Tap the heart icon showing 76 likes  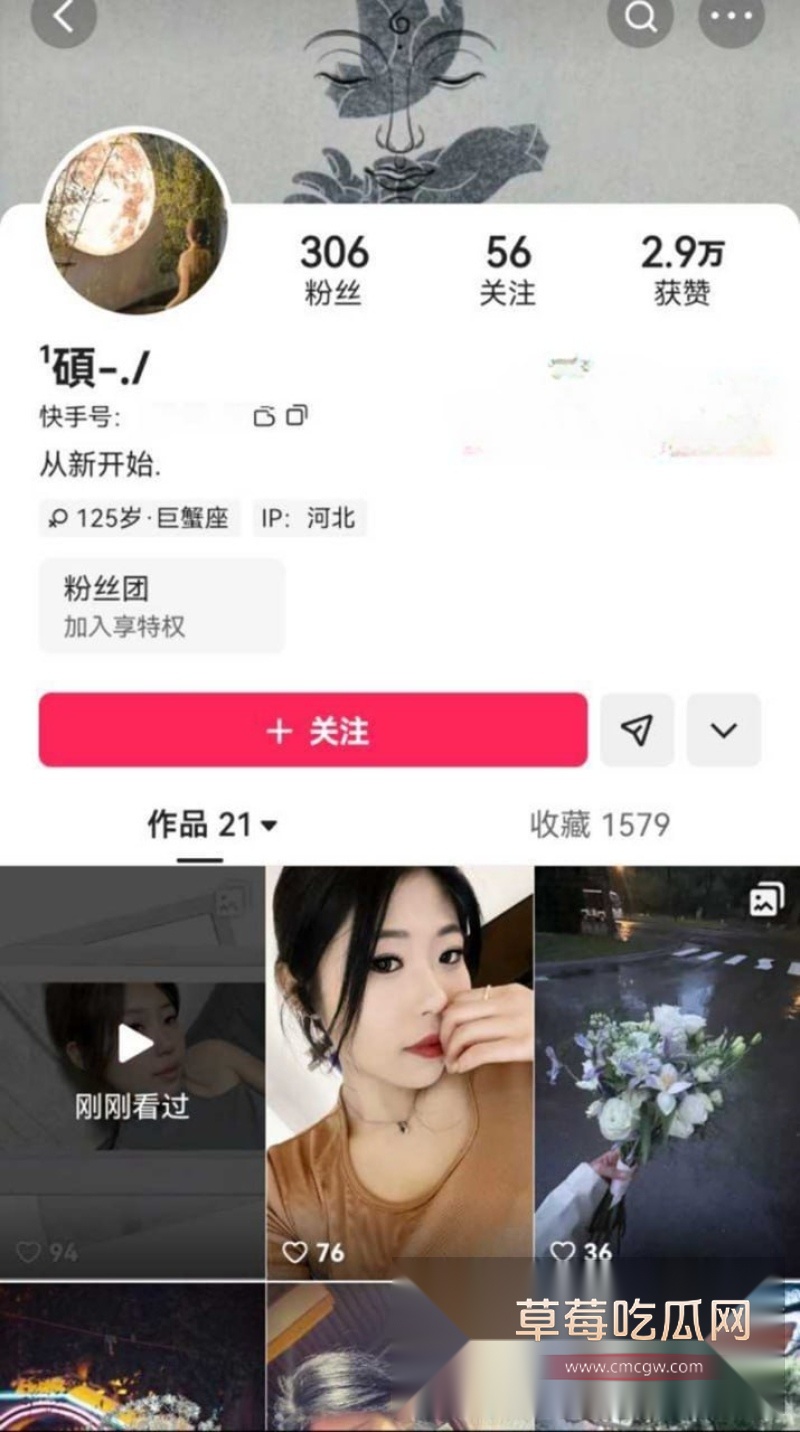(295, 1253)
